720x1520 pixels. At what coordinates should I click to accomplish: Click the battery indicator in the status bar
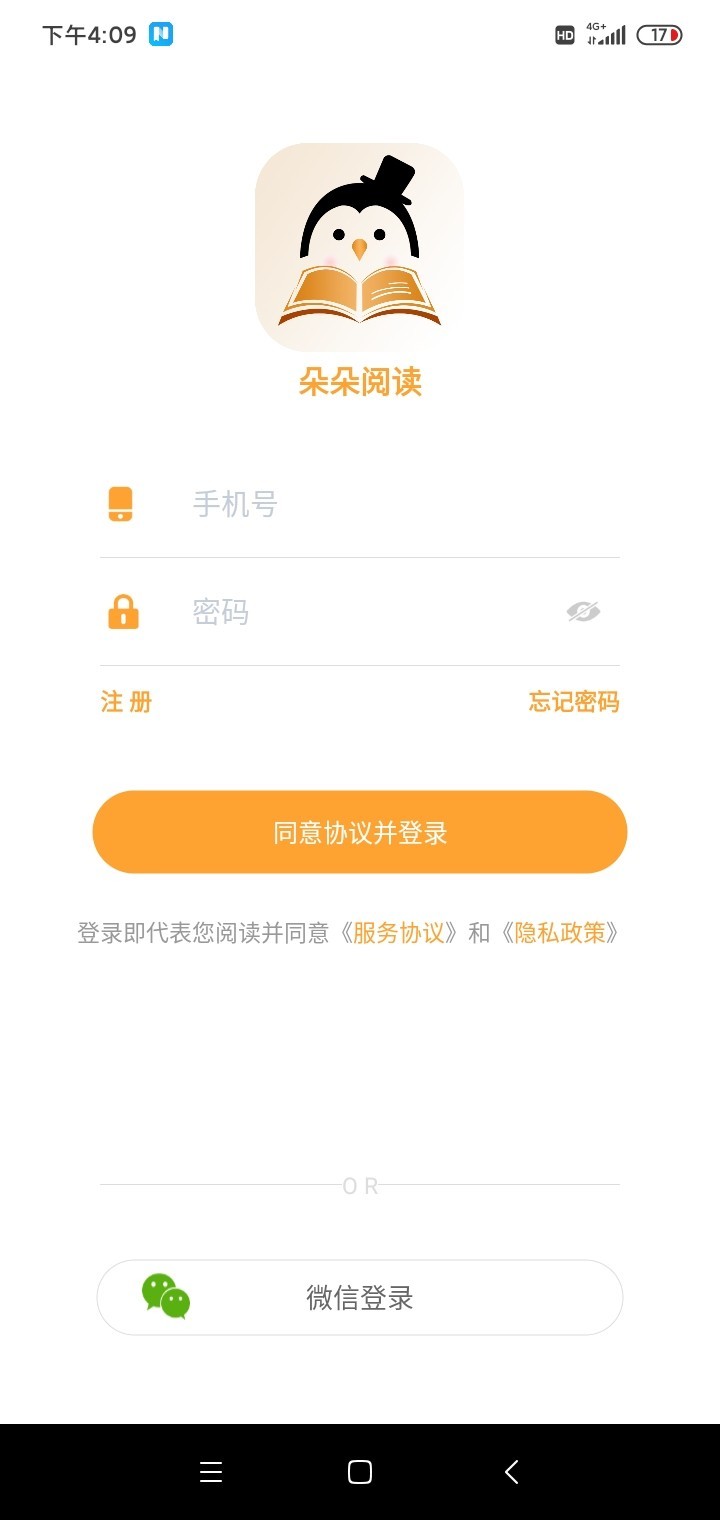(x=658, y=33)
